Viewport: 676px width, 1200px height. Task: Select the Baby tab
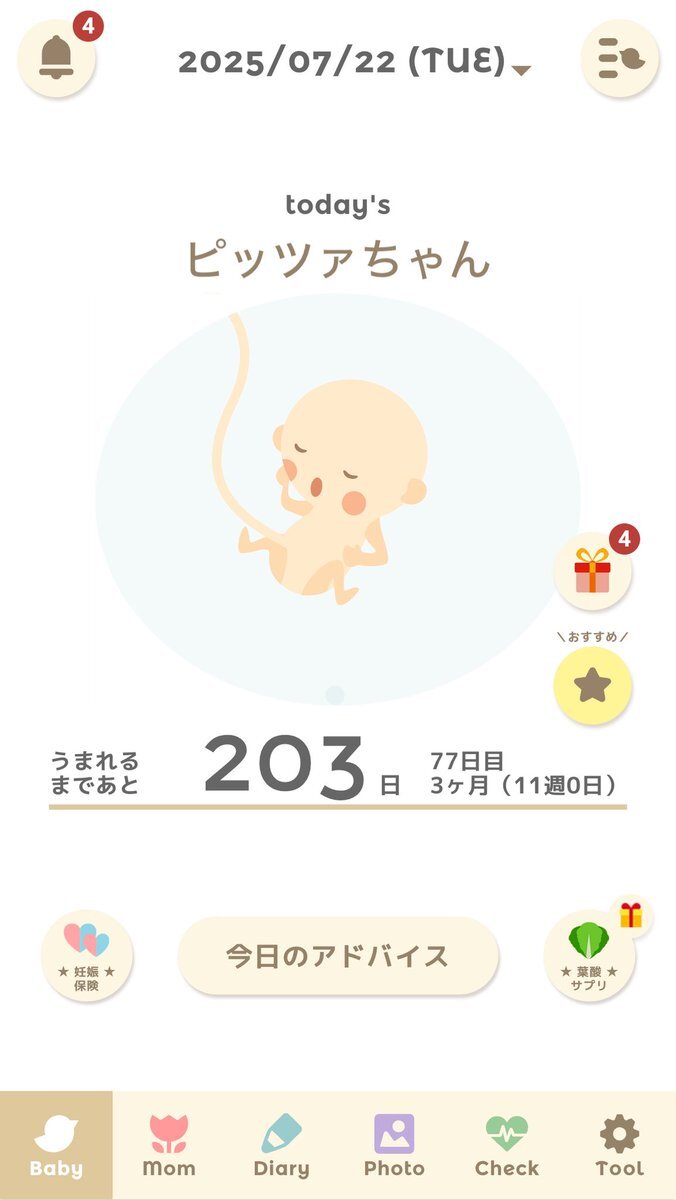(56, 1145)
